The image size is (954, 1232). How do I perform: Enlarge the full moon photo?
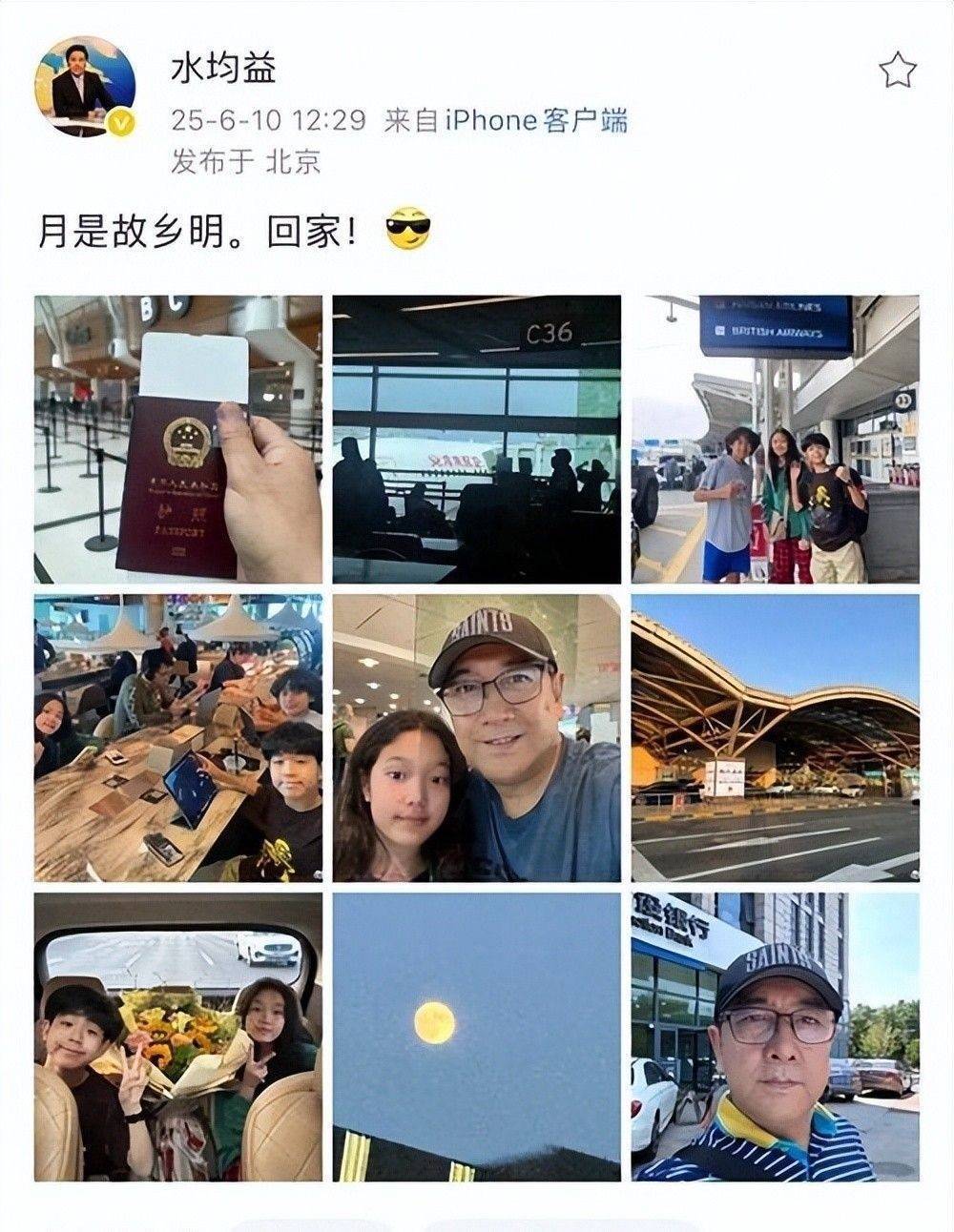pyautogui.click(x=477, y=1037)
